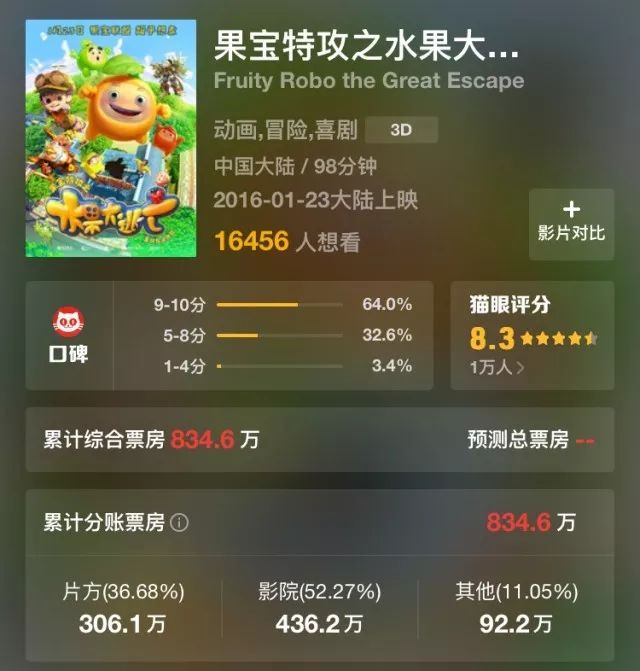This screenshot has width=640, height=671.
Task: Open the 1万人 rating details link
Action: [x=497, y=367]
